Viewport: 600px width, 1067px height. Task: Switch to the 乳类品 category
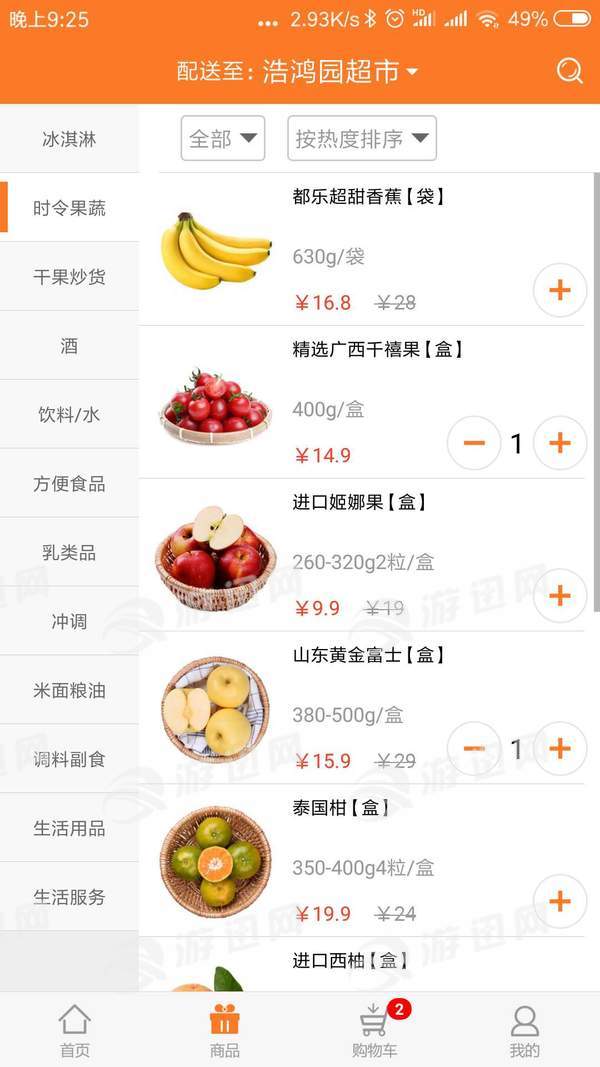[69, 553]
